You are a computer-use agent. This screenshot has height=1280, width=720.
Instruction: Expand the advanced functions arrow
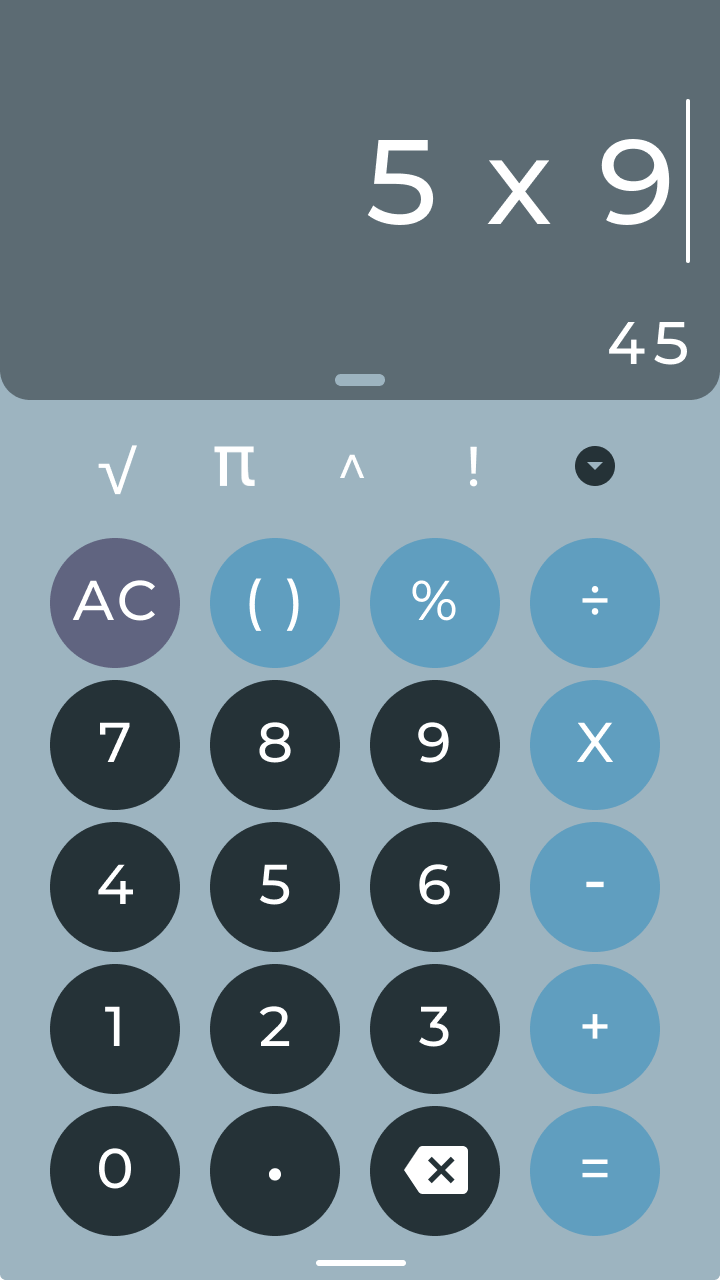595,466
